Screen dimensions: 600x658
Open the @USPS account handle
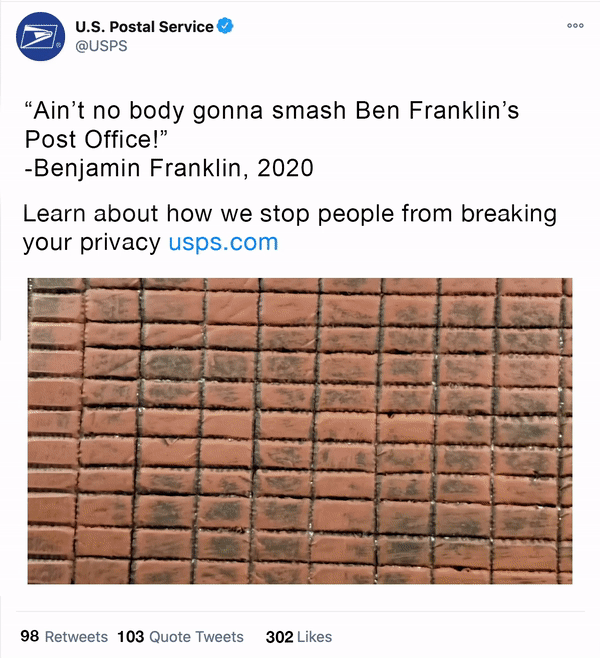tap(102, 46)
